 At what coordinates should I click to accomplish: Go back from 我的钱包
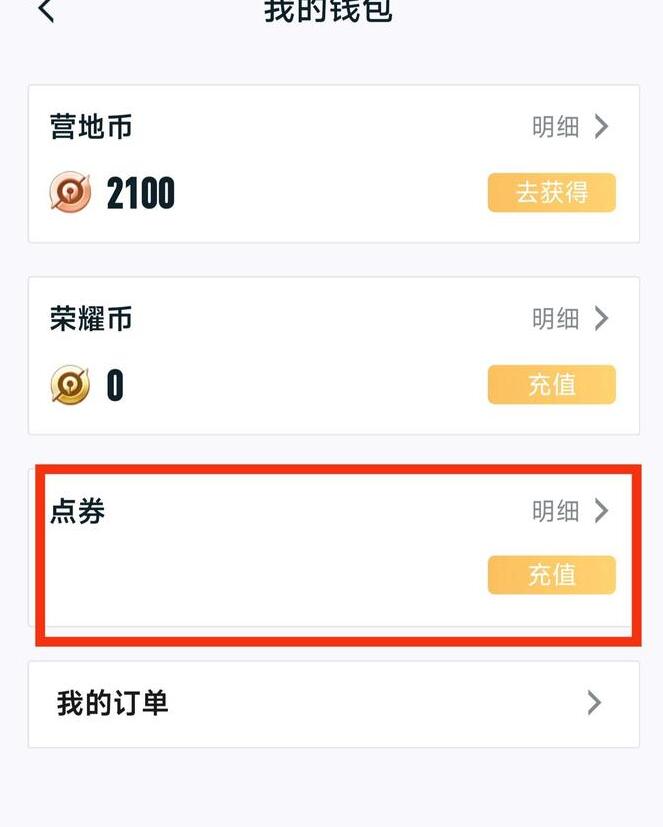coord(46,12)
